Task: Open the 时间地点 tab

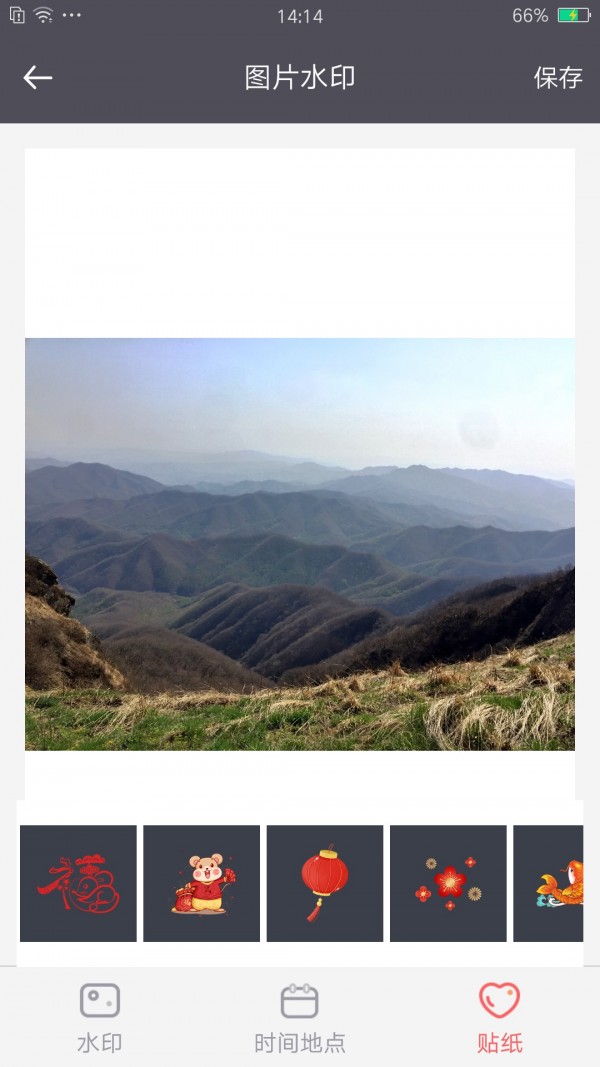Action: click(x=299, y=1017)
